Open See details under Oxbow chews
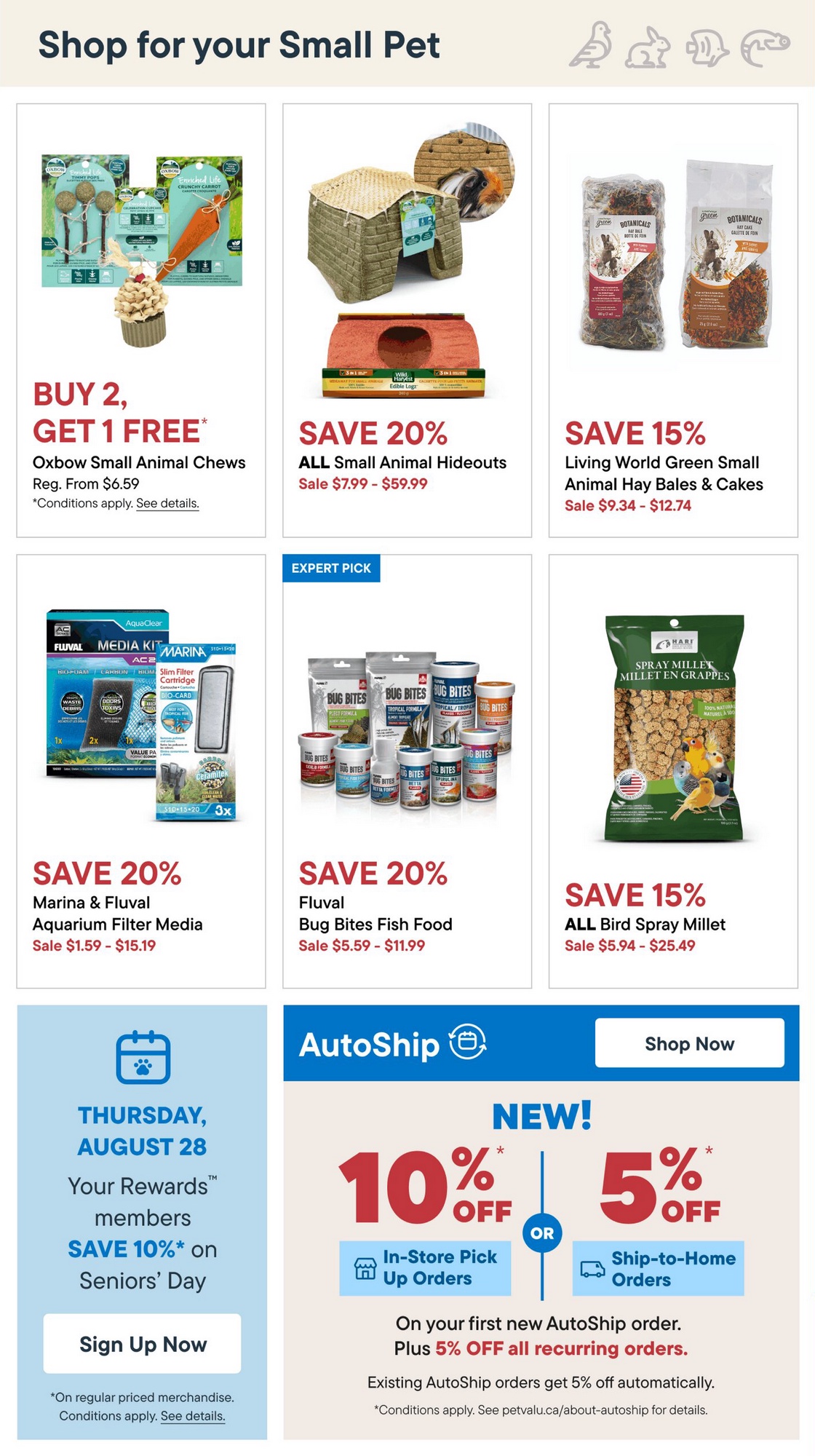 [x=167, y=503]
